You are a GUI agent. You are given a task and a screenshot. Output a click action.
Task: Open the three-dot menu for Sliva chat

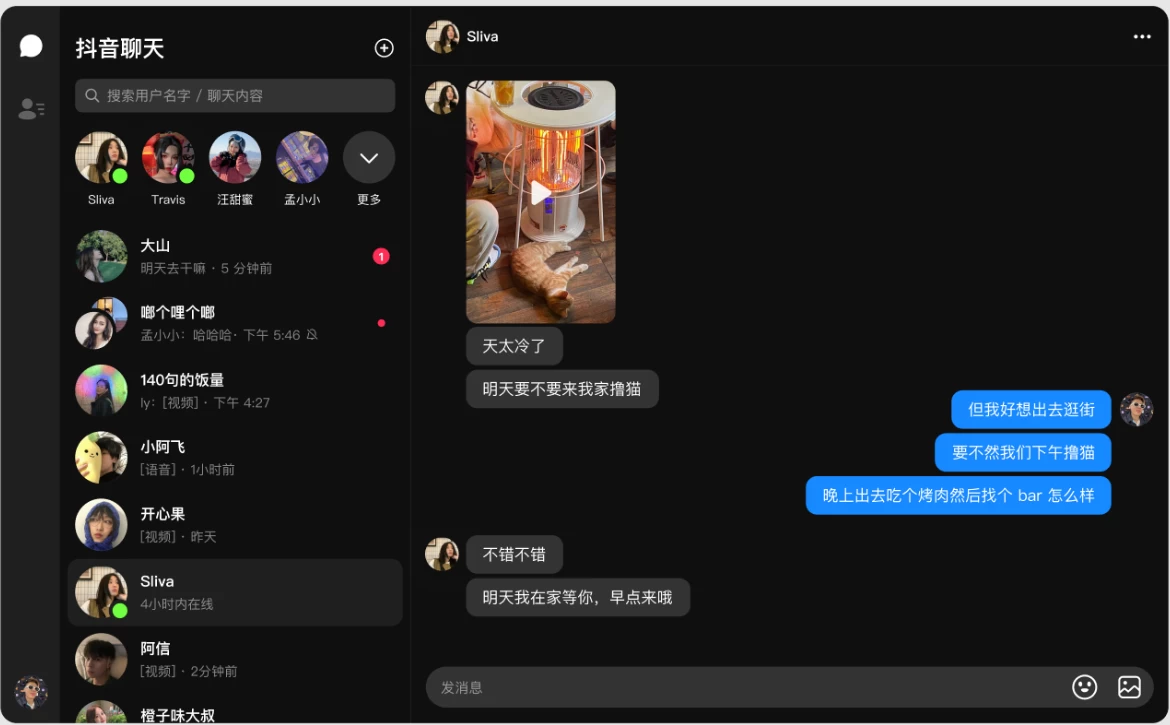pos(1142,37)
